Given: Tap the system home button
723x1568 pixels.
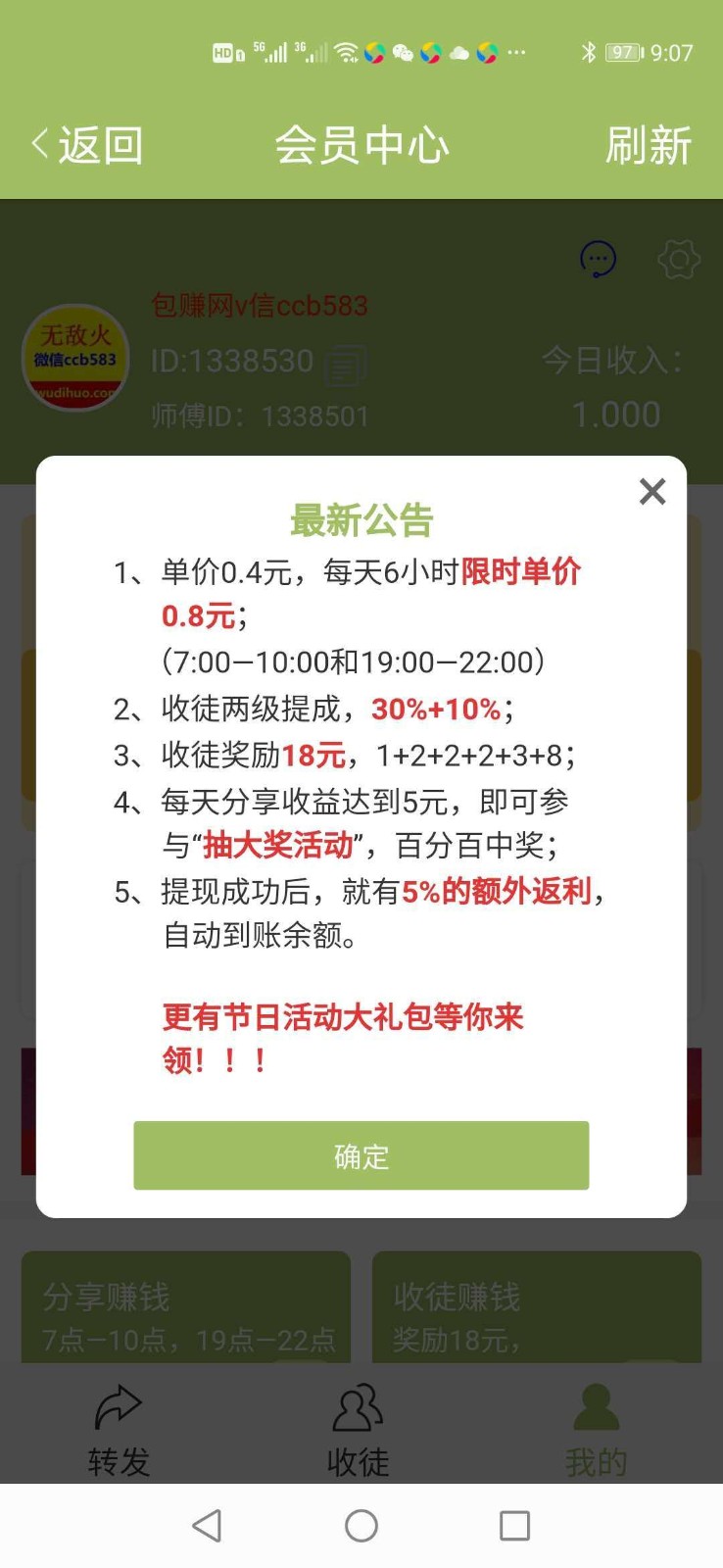Looking at the screenshot, I should point(361,1526).
